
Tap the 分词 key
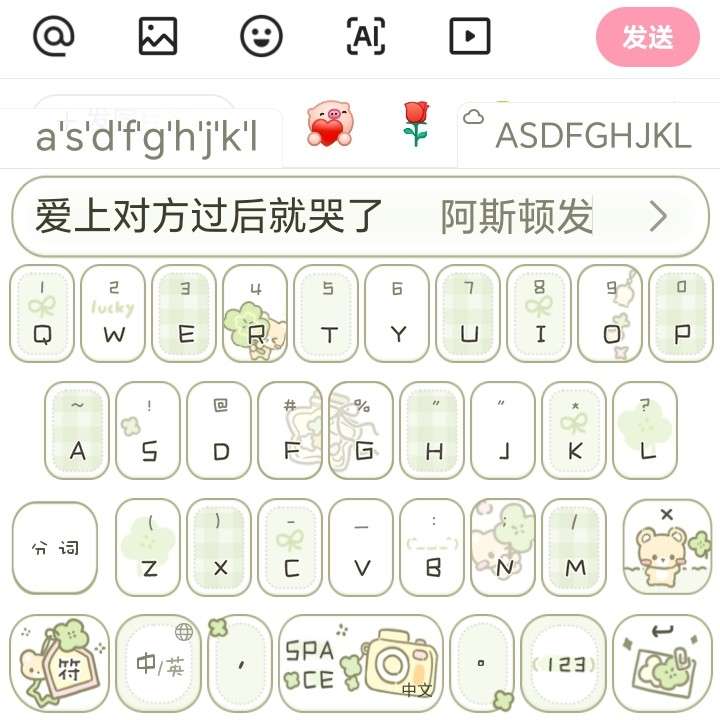55,548
